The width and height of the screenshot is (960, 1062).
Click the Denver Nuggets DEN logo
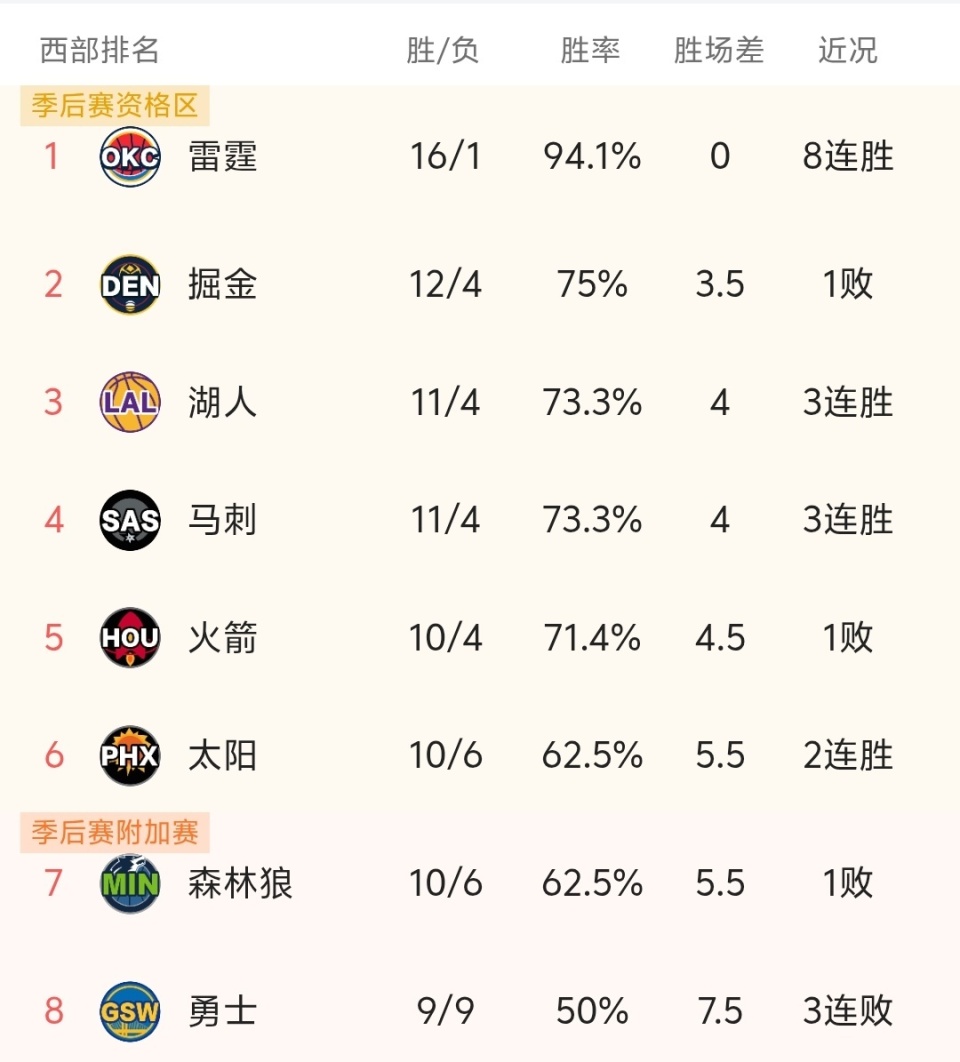click(129, 284)
